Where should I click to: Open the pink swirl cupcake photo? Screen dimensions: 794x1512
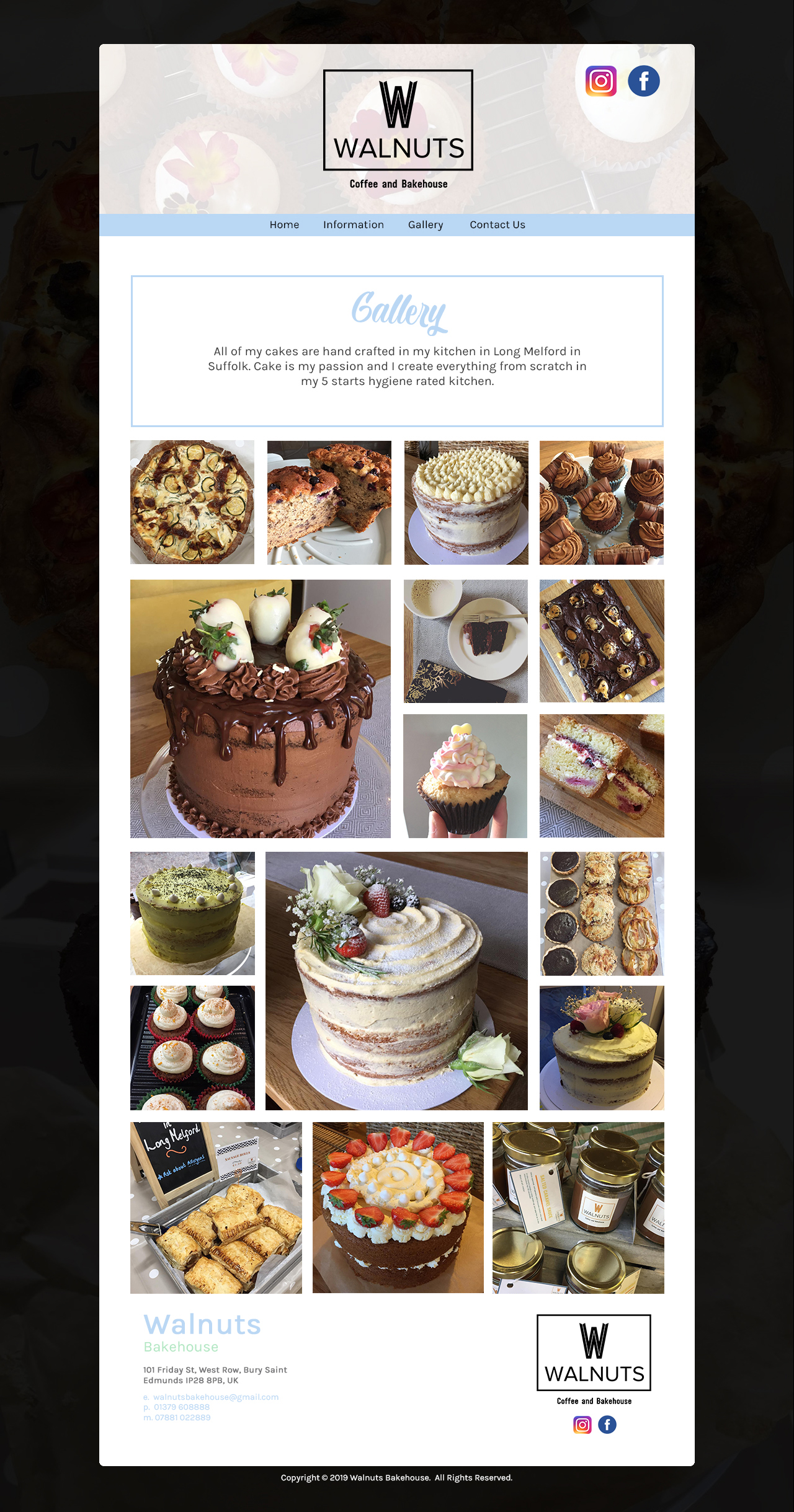click(465, 776)
